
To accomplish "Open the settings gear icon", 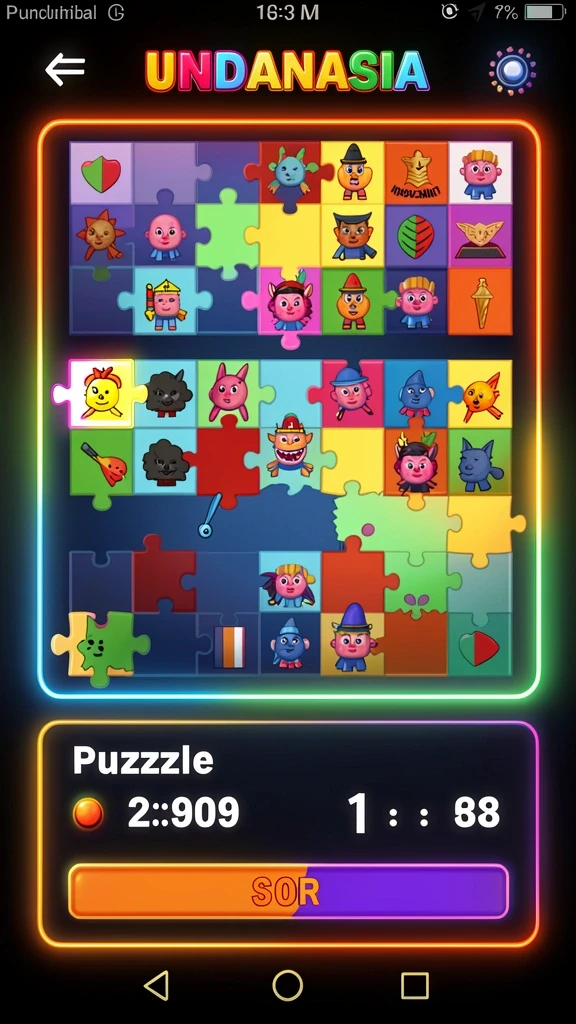I will tap(513, 70).
